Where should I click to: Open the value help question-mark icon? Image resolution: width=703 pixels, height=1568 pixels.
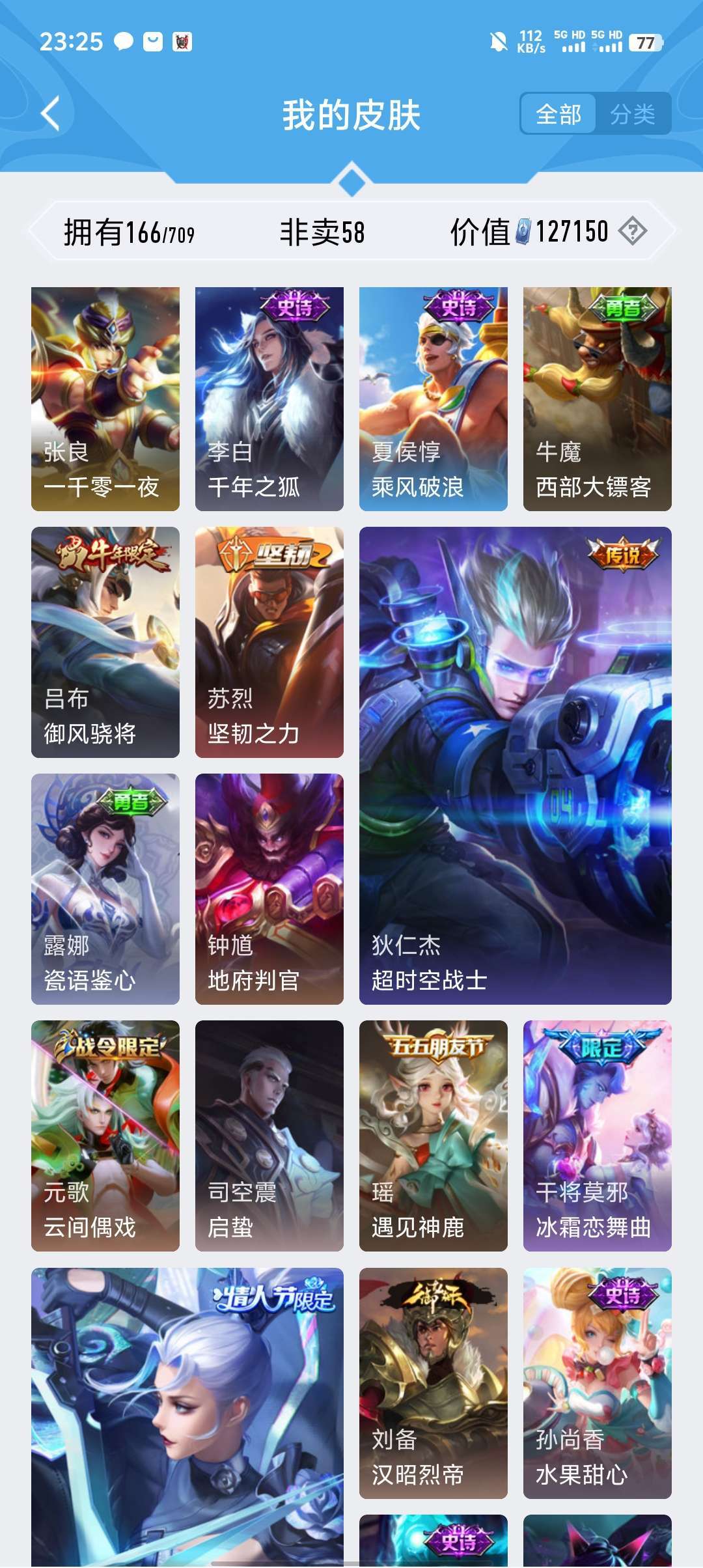click(632, 231)
